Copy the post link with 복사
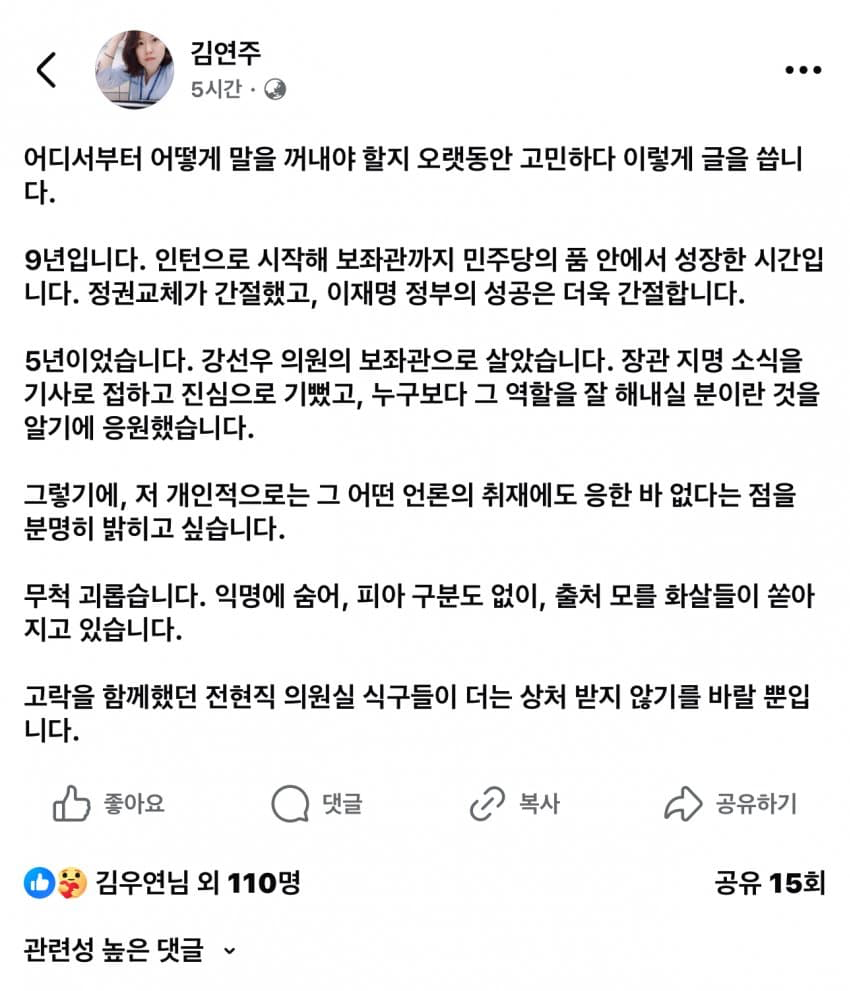The image size is (850, 991). [514, 803]
